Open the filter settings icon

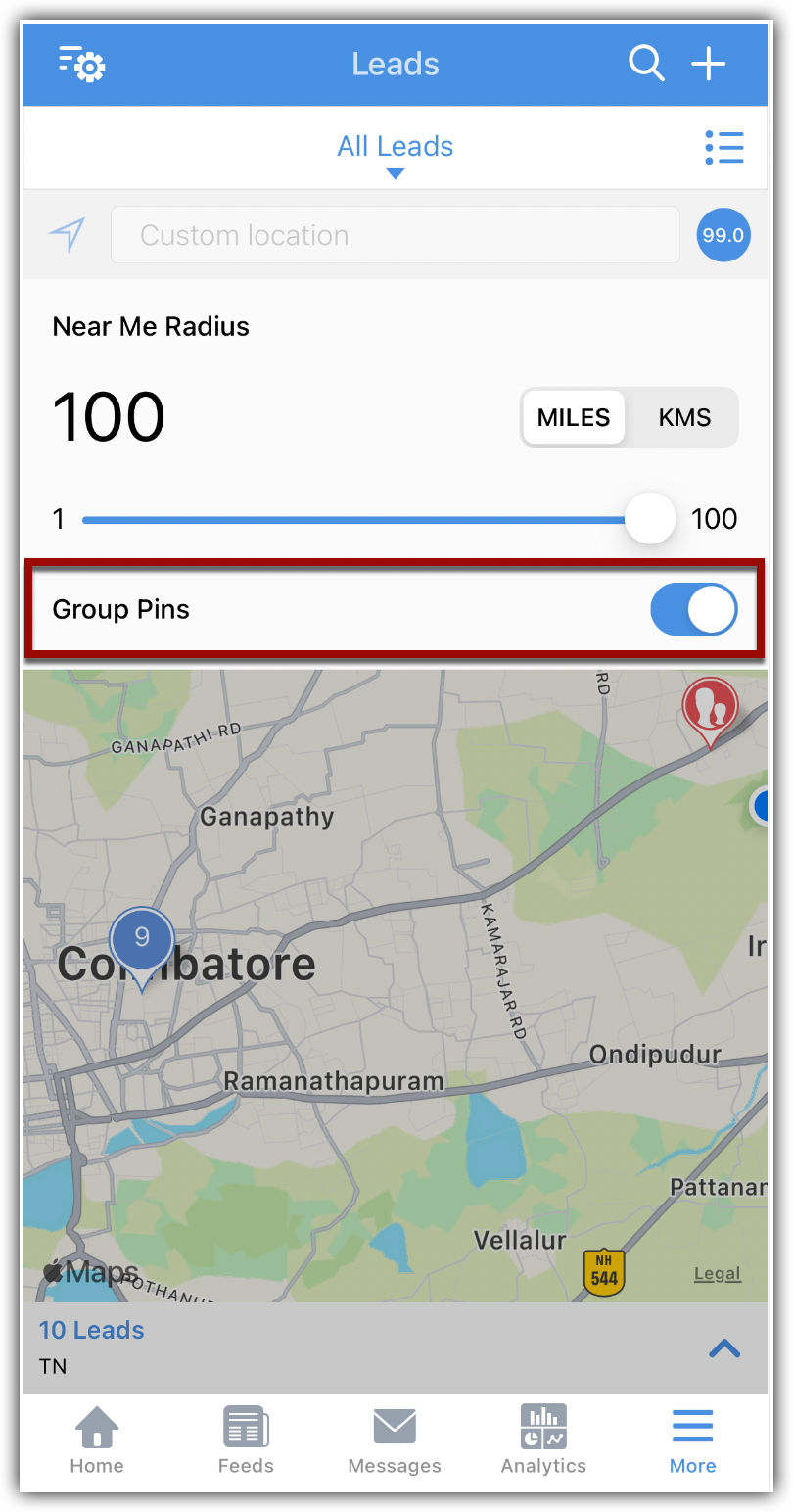82,64
